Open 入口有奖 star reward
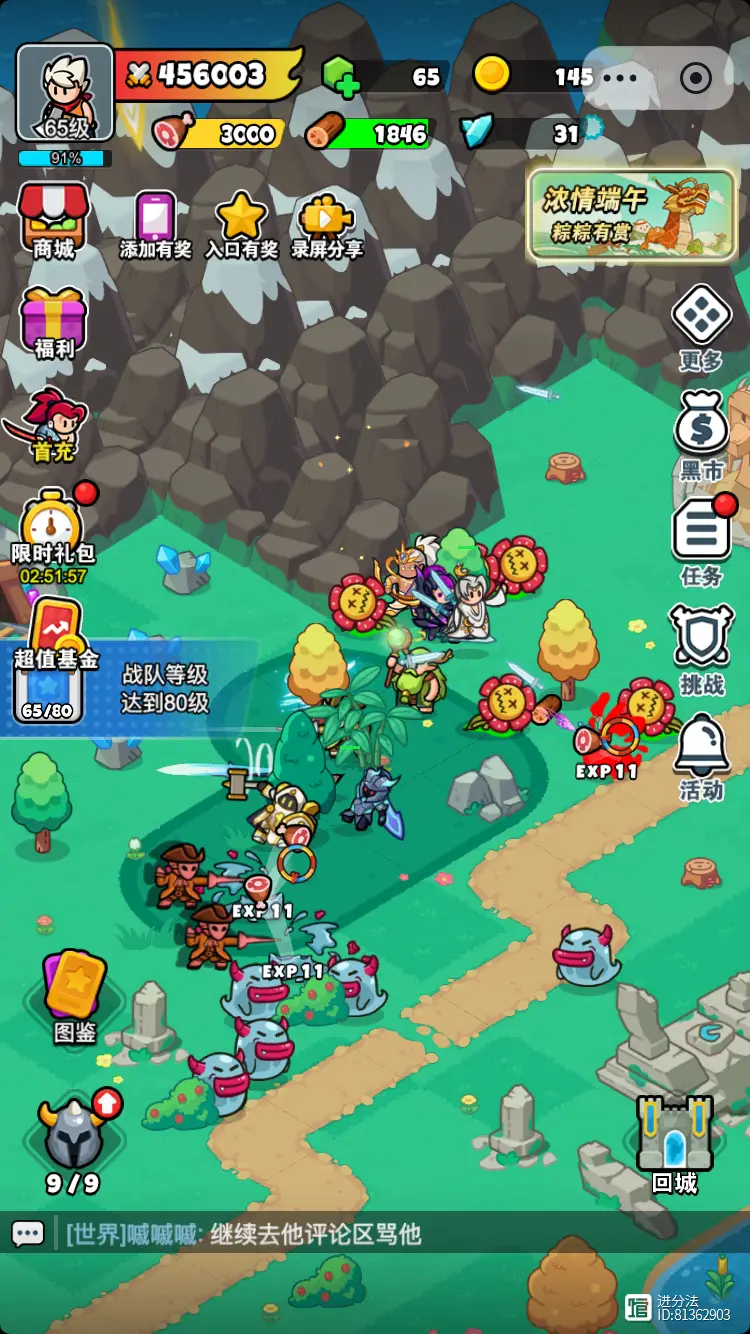This screenshot has height=1334, width=750. pos(241,222)
